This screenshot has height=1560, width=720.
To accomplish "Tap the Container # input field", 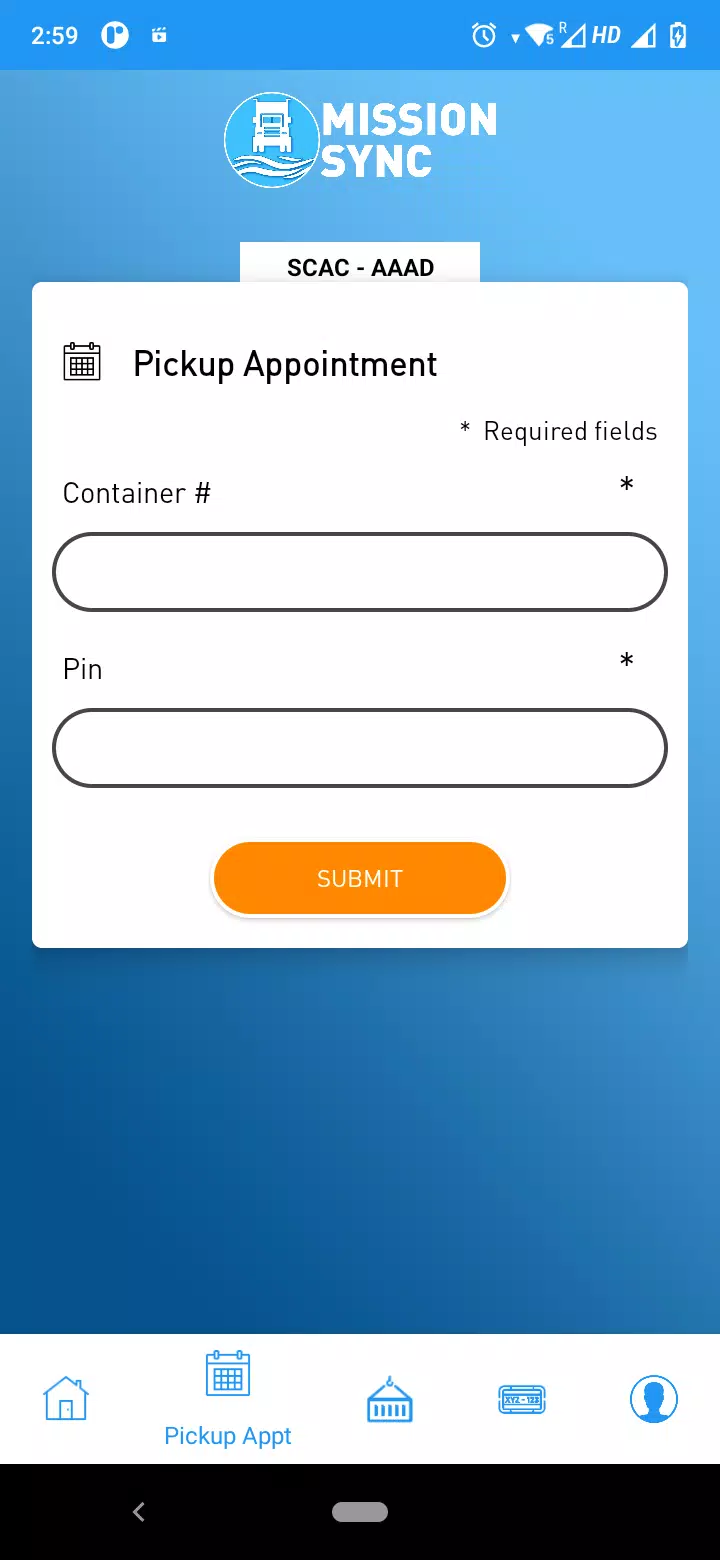I will click(x=360, y=572).
